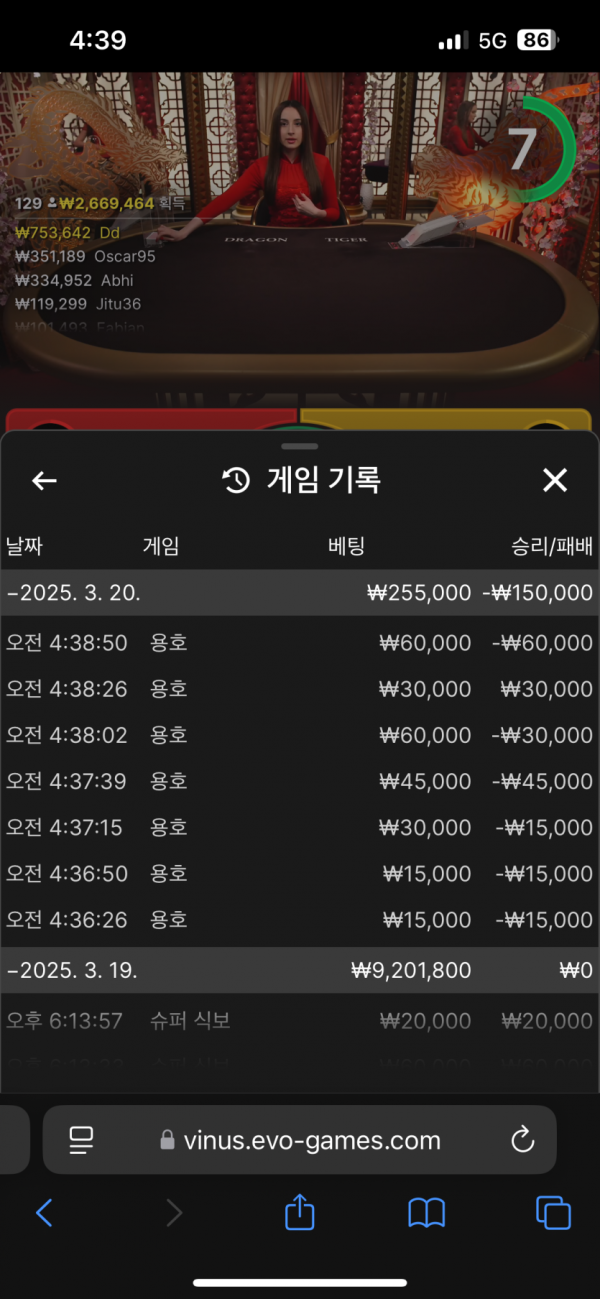Open the 오전 4:37:39 용호 round details
The width and height of the screenshot is (600, 1299).
(x=300, y=781)
